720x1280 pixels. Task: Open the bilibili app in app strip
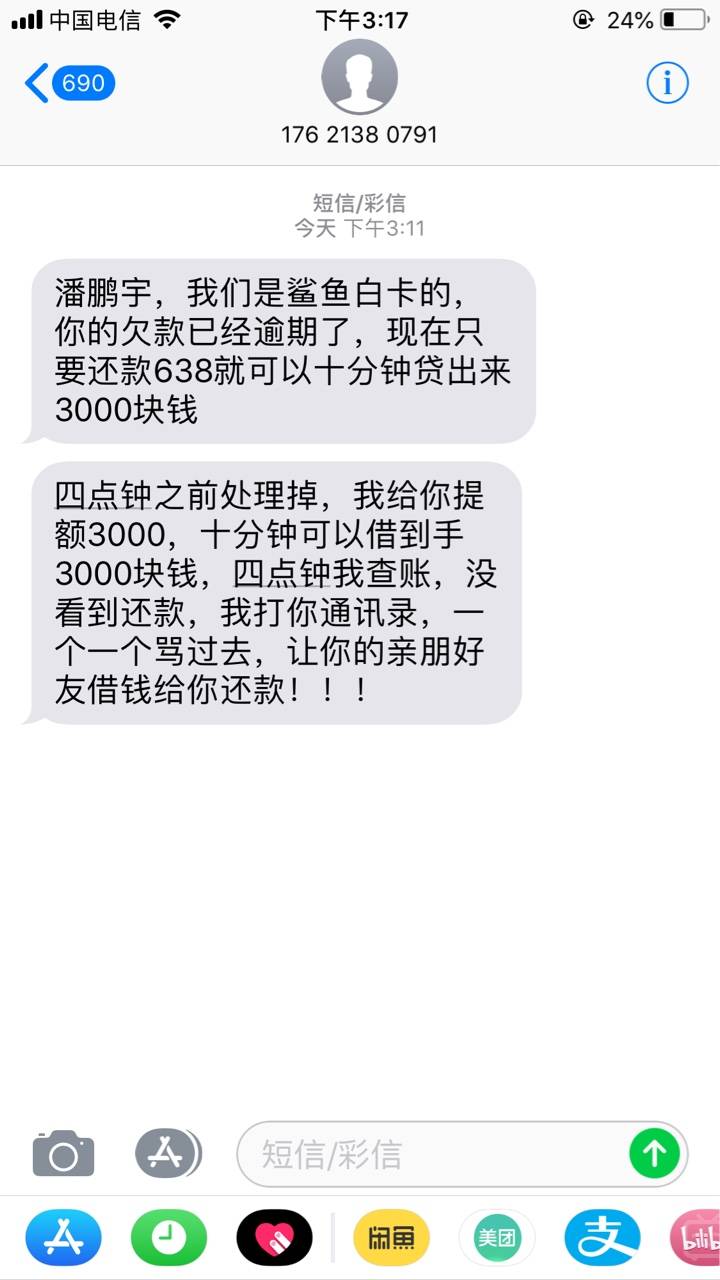coord(696,1238)
